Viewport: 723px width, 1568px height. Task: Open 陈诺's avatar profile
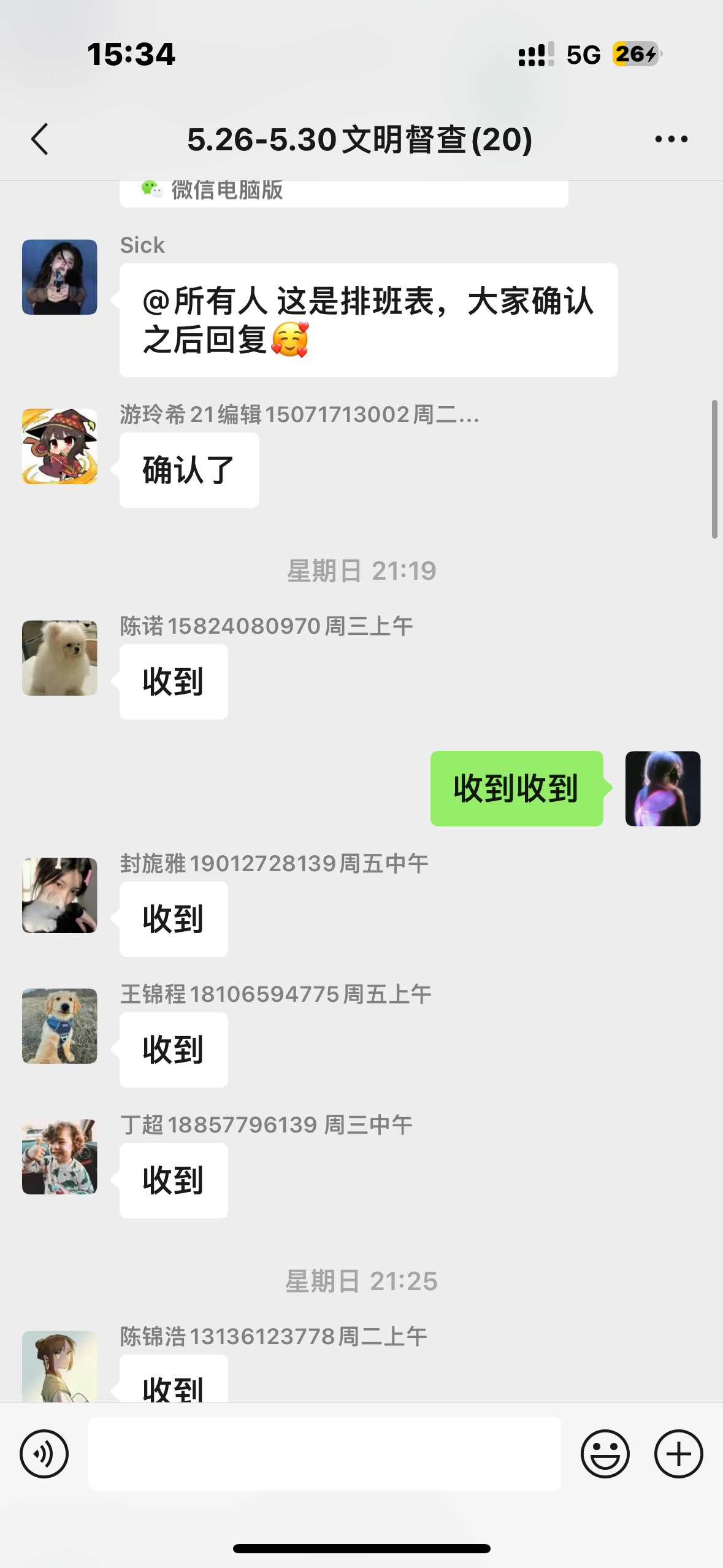(59, 658)
